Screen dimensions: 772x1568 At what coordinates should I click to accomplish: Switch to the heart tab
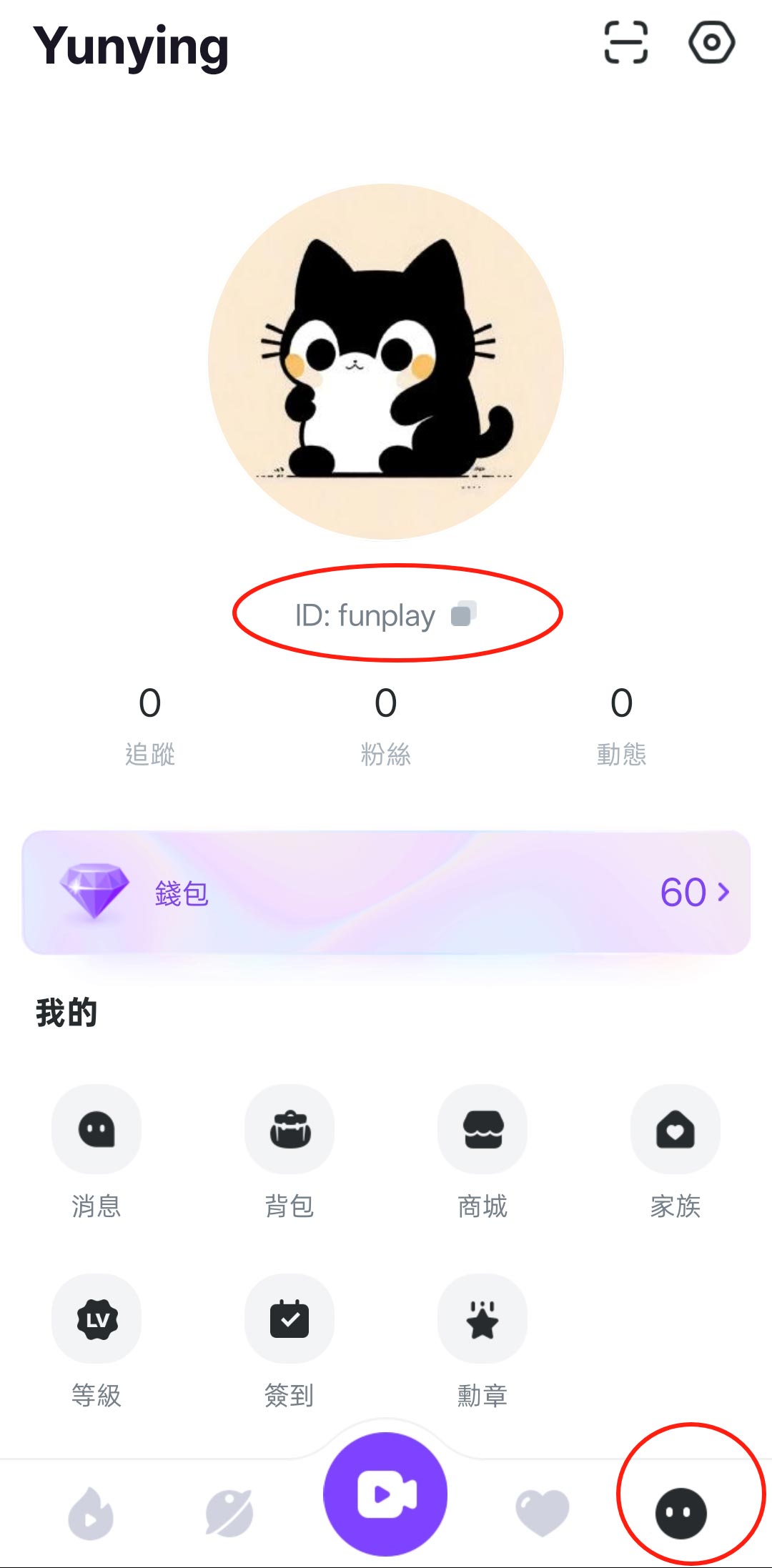click(x=542, y=1513)
